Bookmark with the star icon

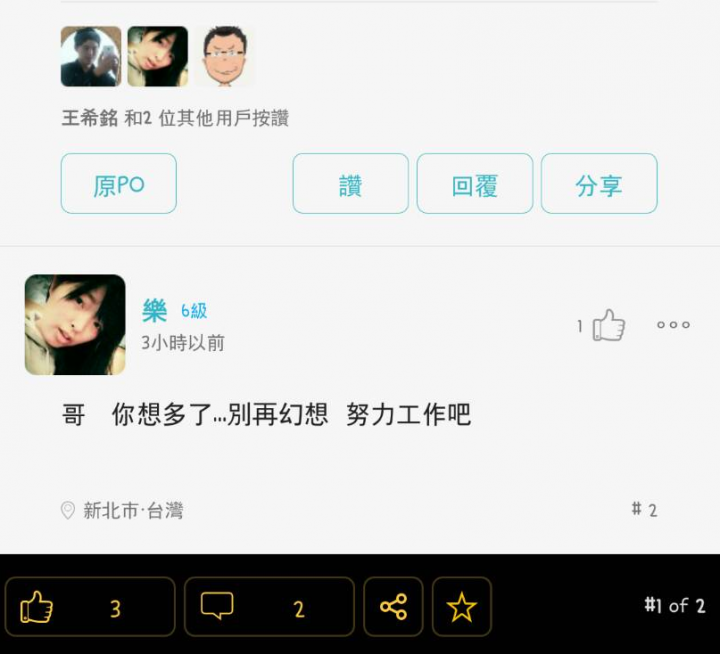click(461, 607)
